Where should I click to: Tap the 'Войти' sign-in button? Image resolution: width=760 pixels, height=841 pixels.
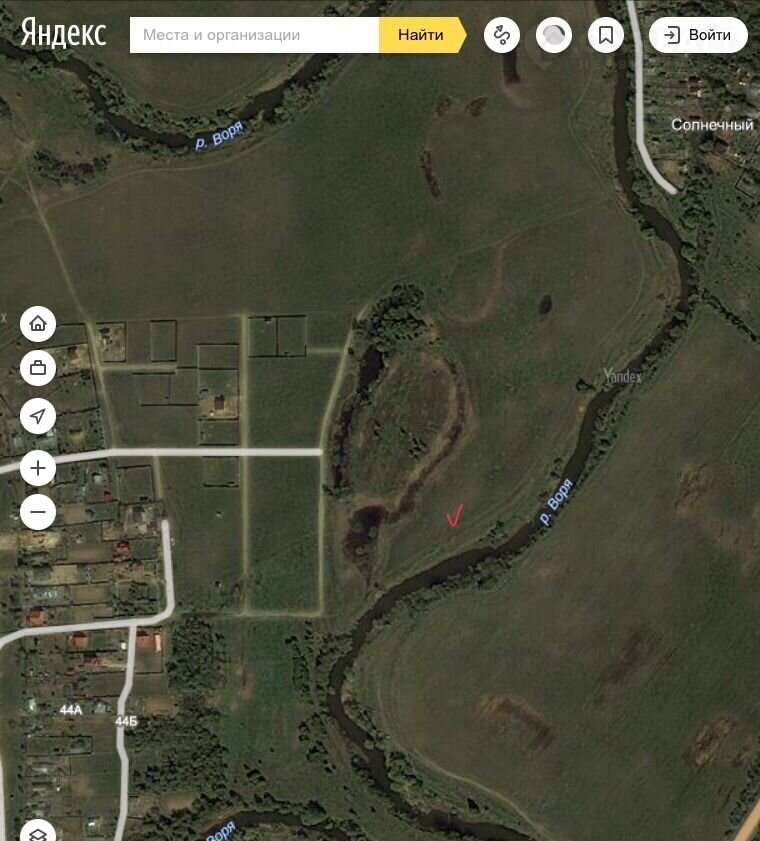tap(698, 35)
